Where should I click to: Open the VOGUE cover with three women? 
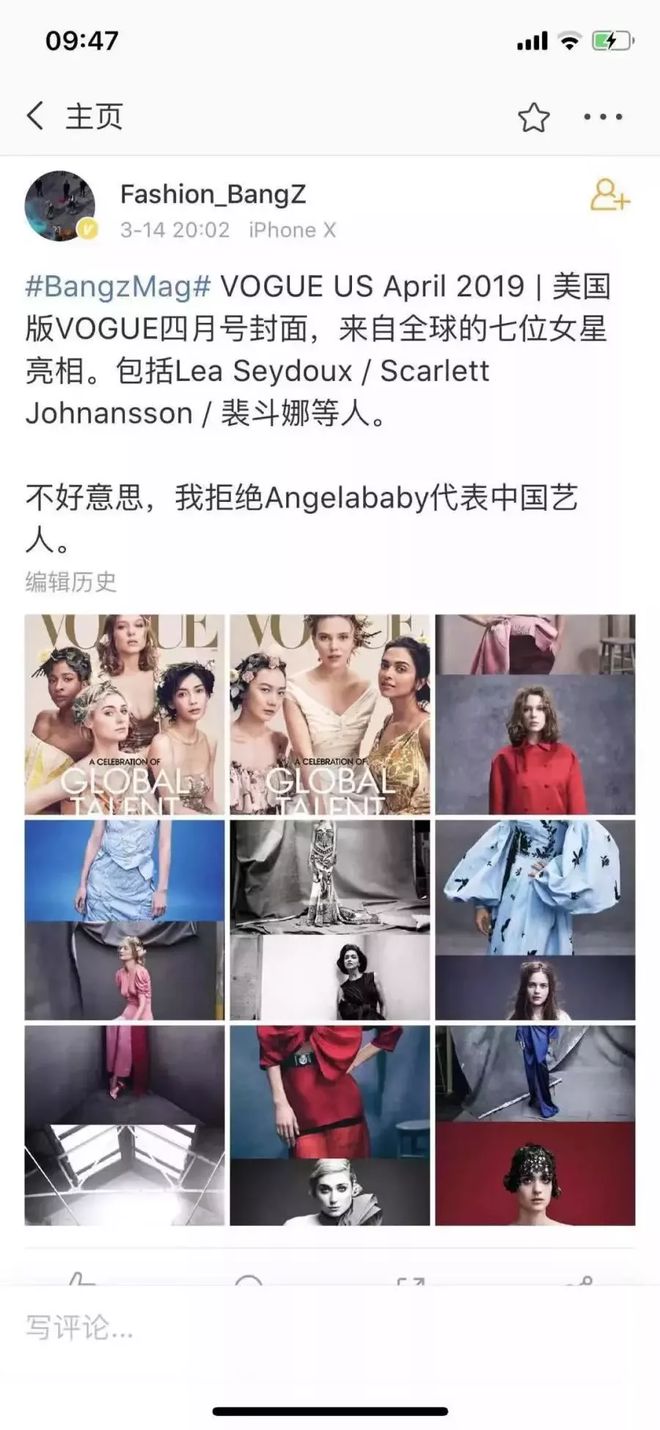pyautogui.click(x=330, y=714)
